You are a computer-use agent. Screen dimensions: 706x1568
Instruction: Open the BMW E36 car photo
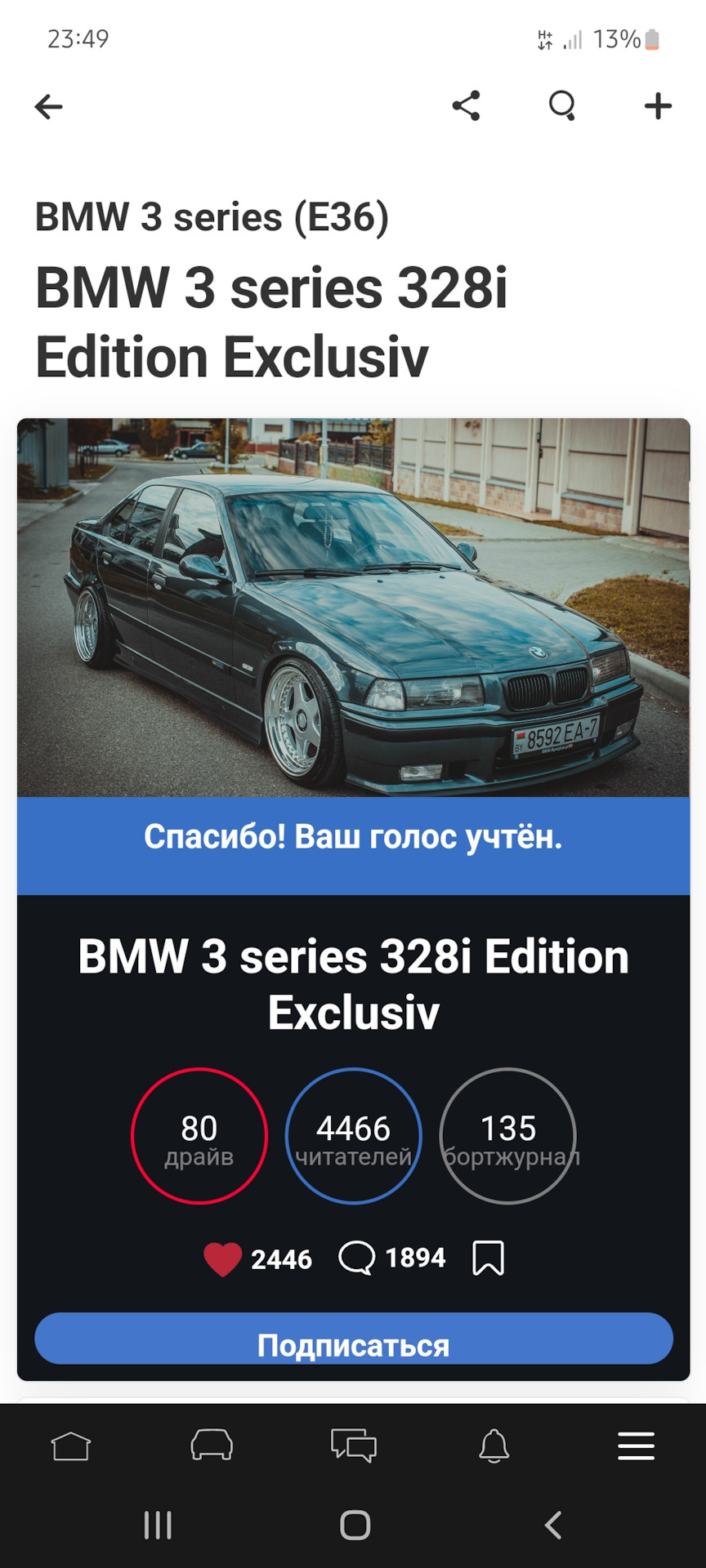(x=353, y=608)
